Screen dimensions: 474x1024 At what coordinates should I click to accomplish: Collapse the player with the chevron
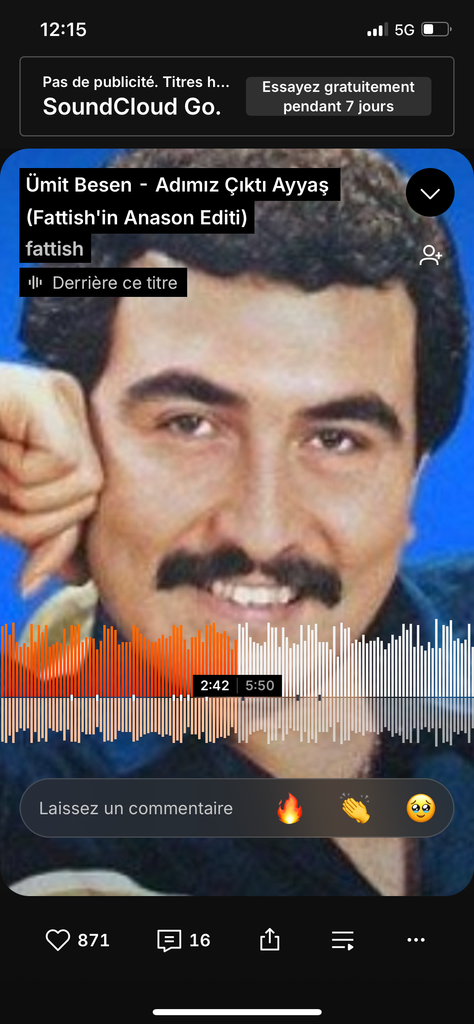click(x=430, y=193)
